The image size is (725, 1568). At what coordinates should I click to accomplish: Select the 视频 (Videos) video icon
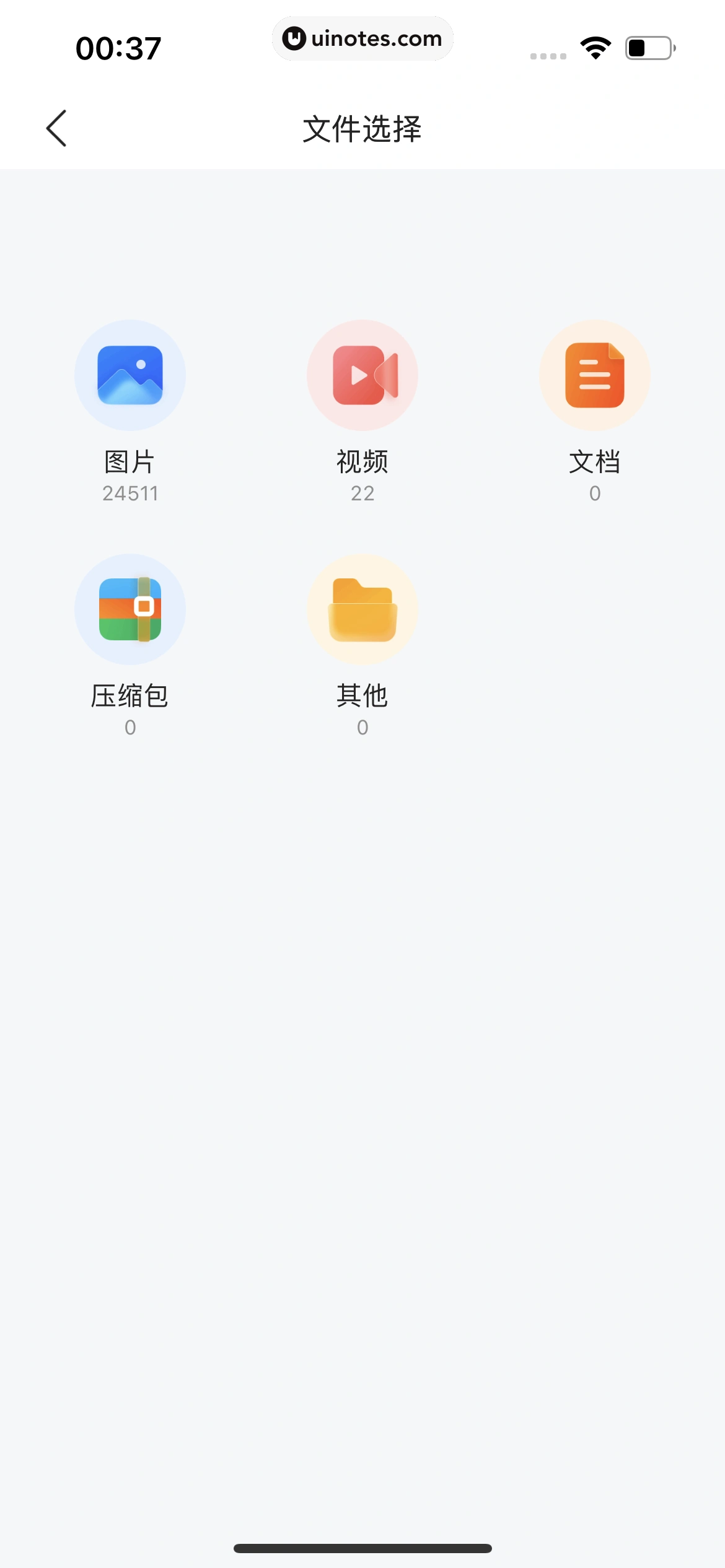(x=362, y=375)
